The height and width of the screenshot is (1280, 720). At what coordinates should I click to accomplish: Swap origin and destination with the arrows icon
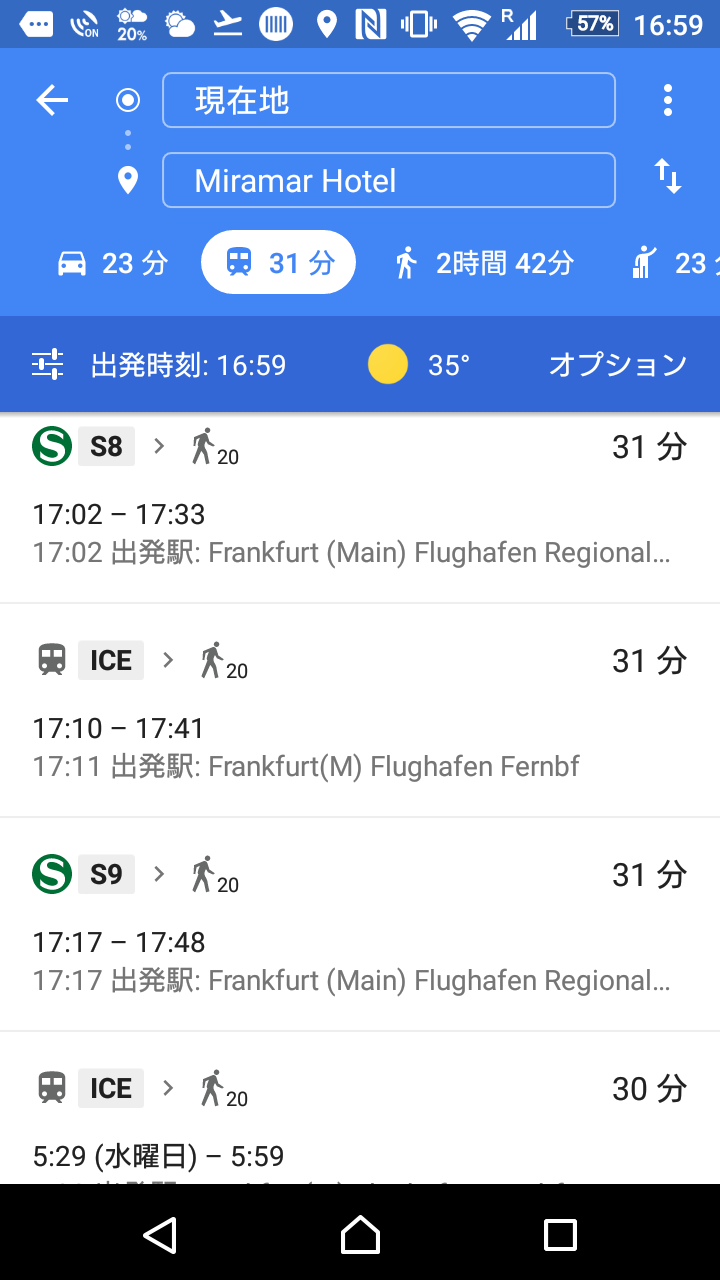tap(668, 174)
